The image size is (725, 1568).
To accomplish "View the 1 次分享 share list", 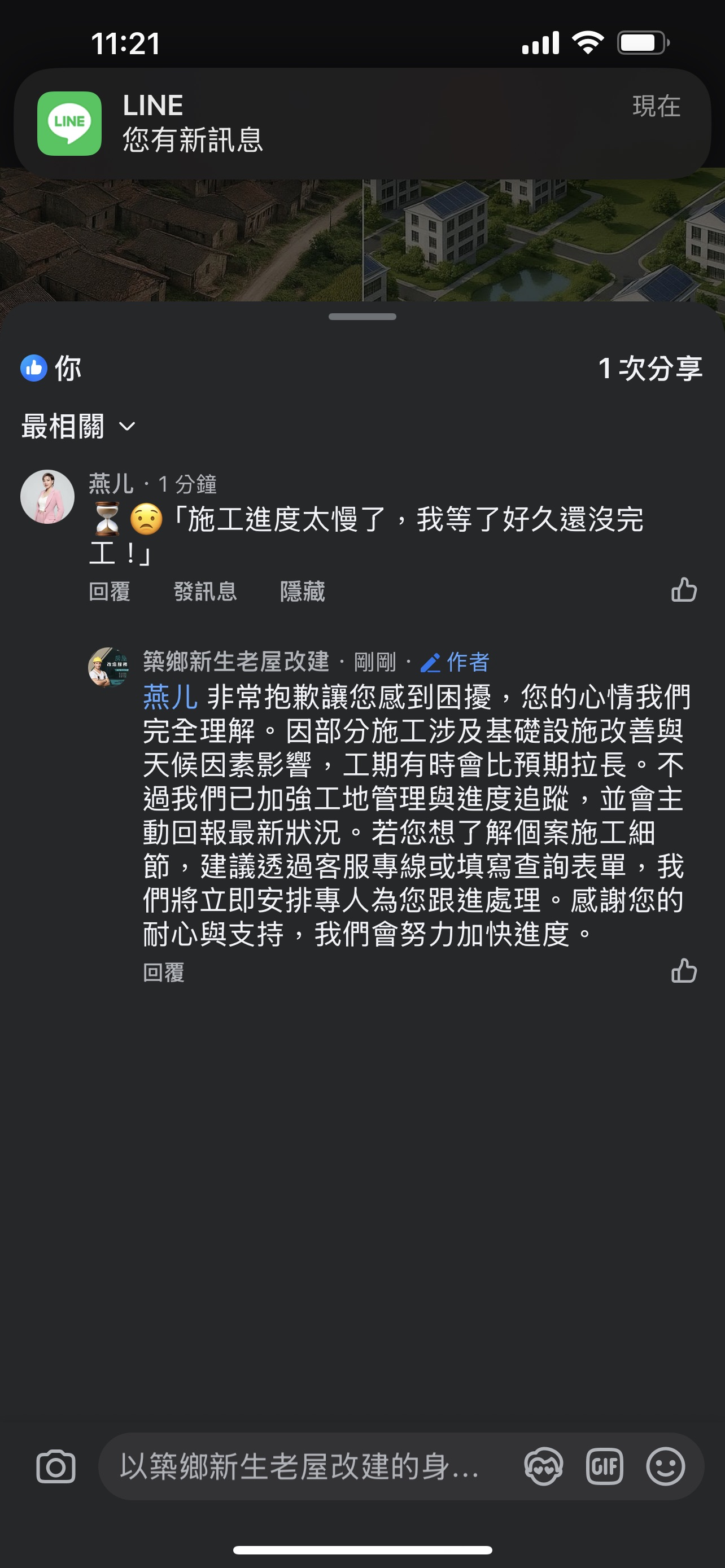I will pos(650,368).
